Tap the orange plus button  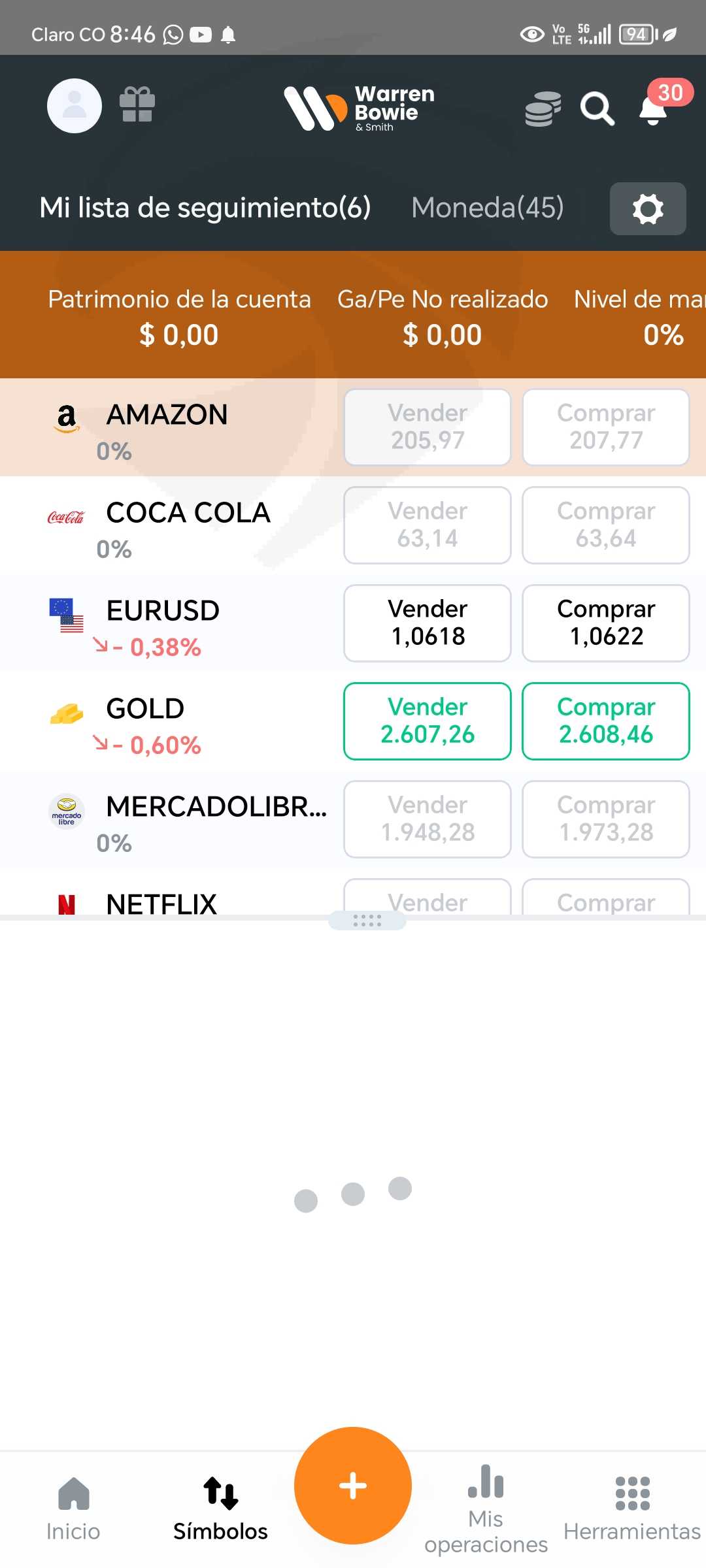click(353, 1486)
